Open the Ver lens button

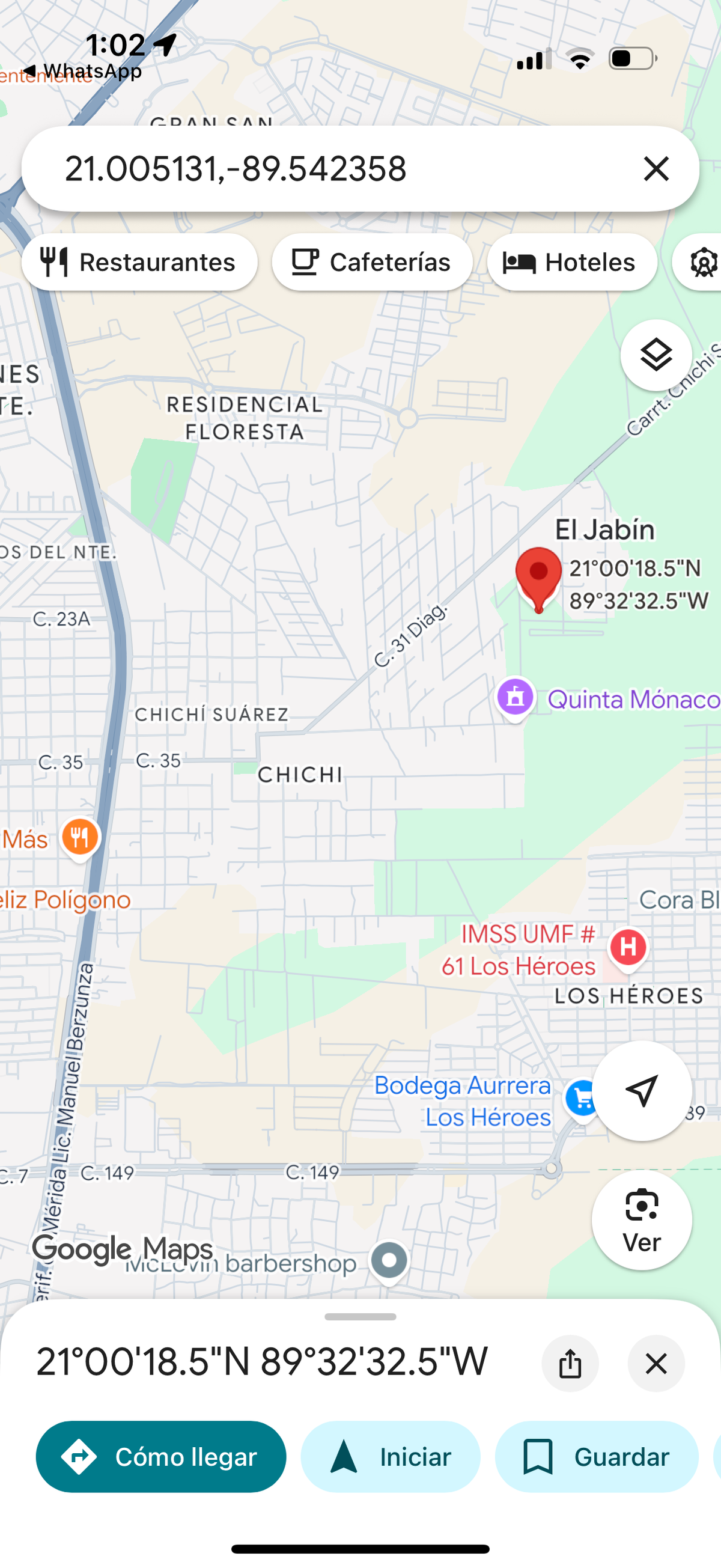[x=641, y=1220]
